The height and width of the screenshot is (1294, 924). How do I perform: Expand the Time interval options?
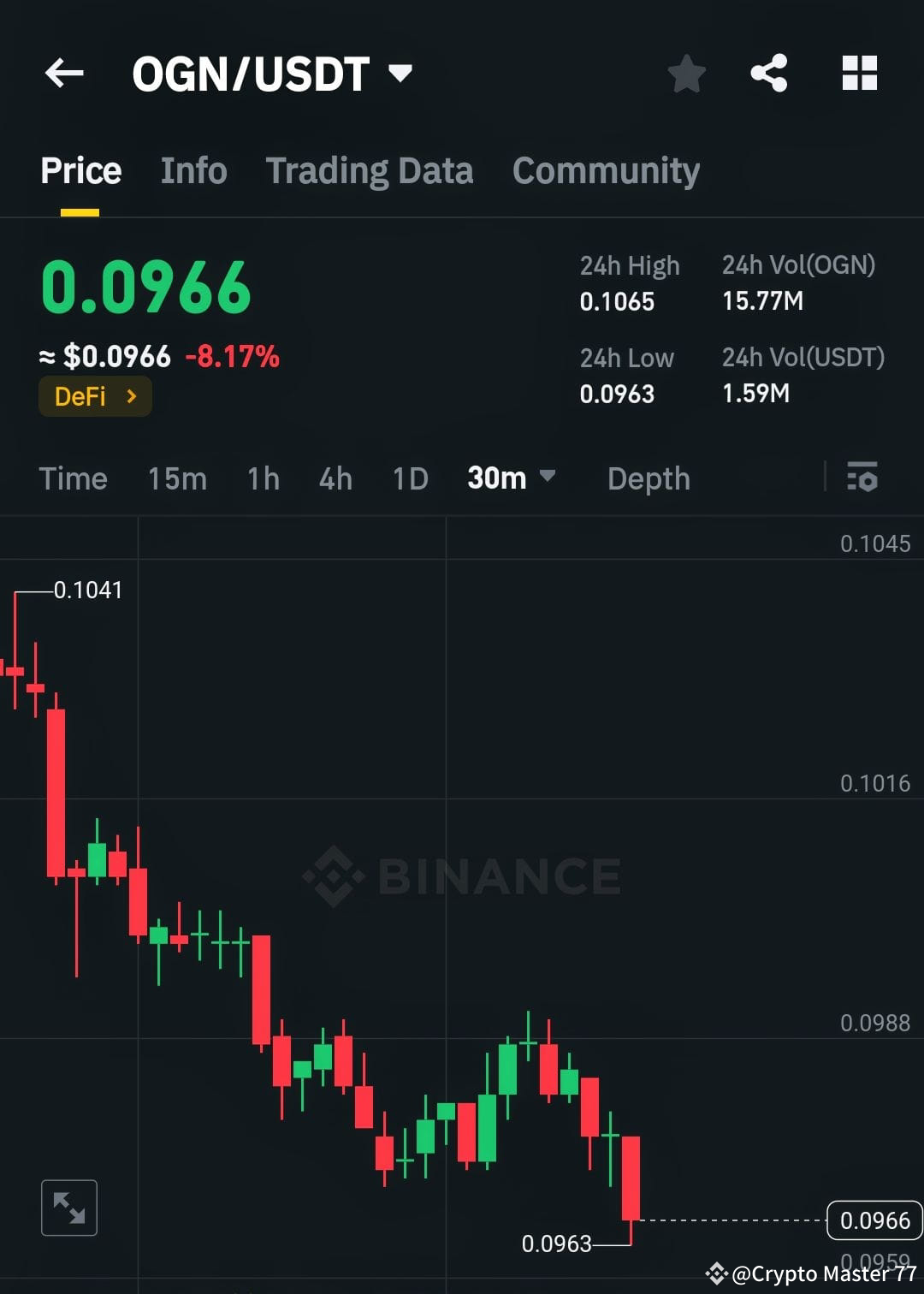pyautogui.click(x=73, y=478)
